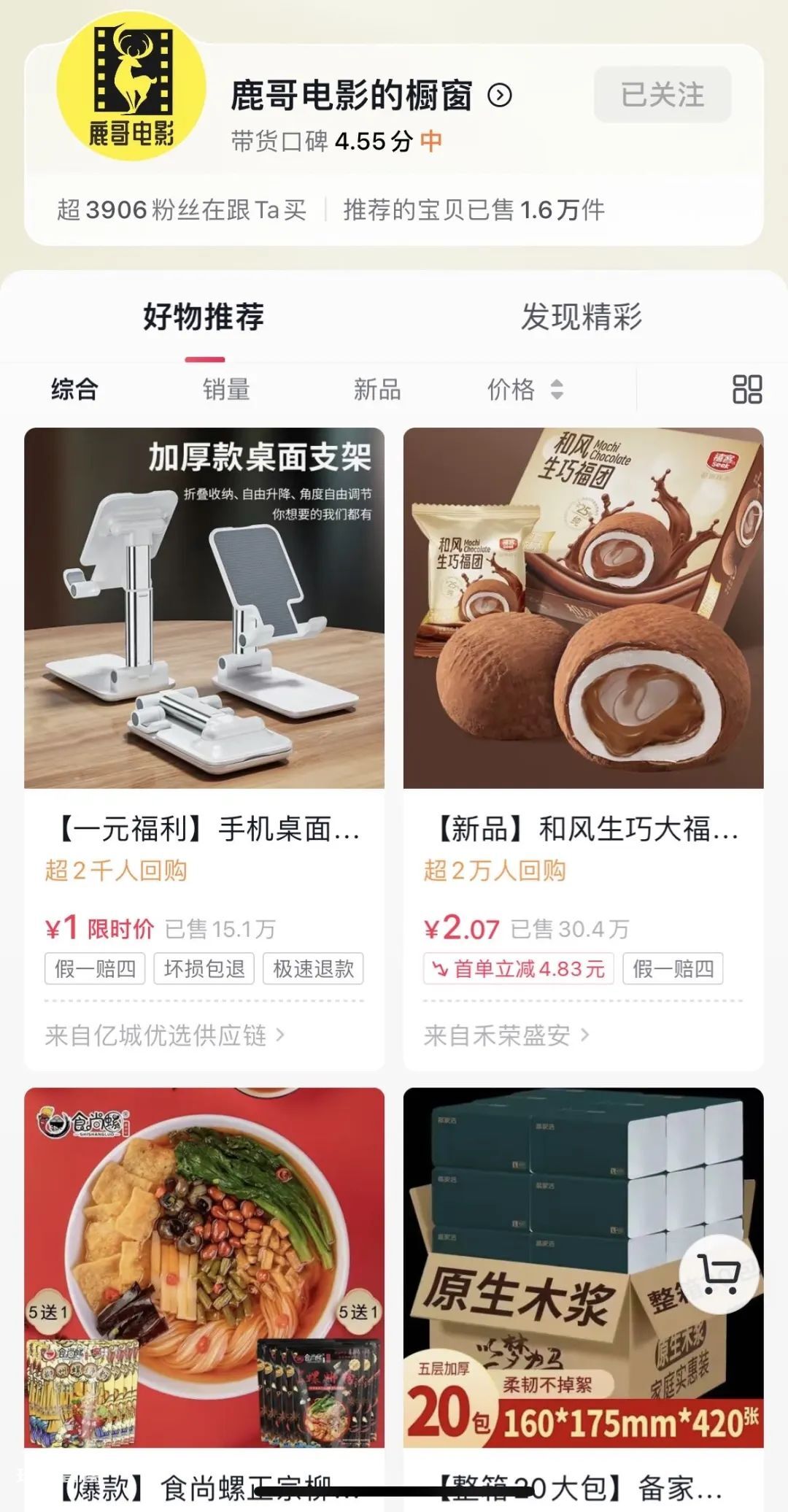Visit the shop 来自禾荣盛安
Image resolution: width=788 pixels, height=1512 pixels.
click(506, 1035)
